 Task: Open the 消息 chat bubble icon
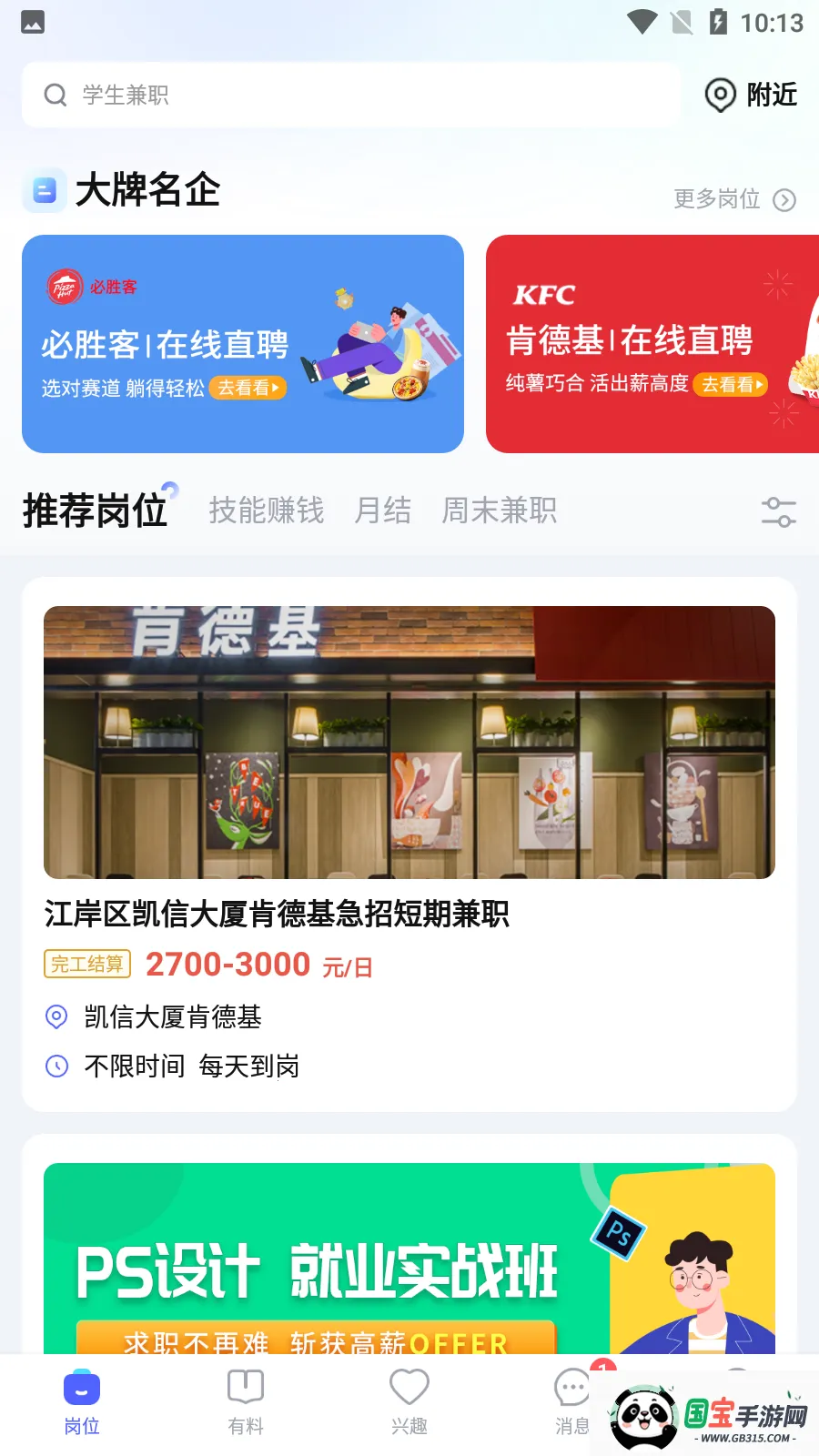coord(571,1388)
